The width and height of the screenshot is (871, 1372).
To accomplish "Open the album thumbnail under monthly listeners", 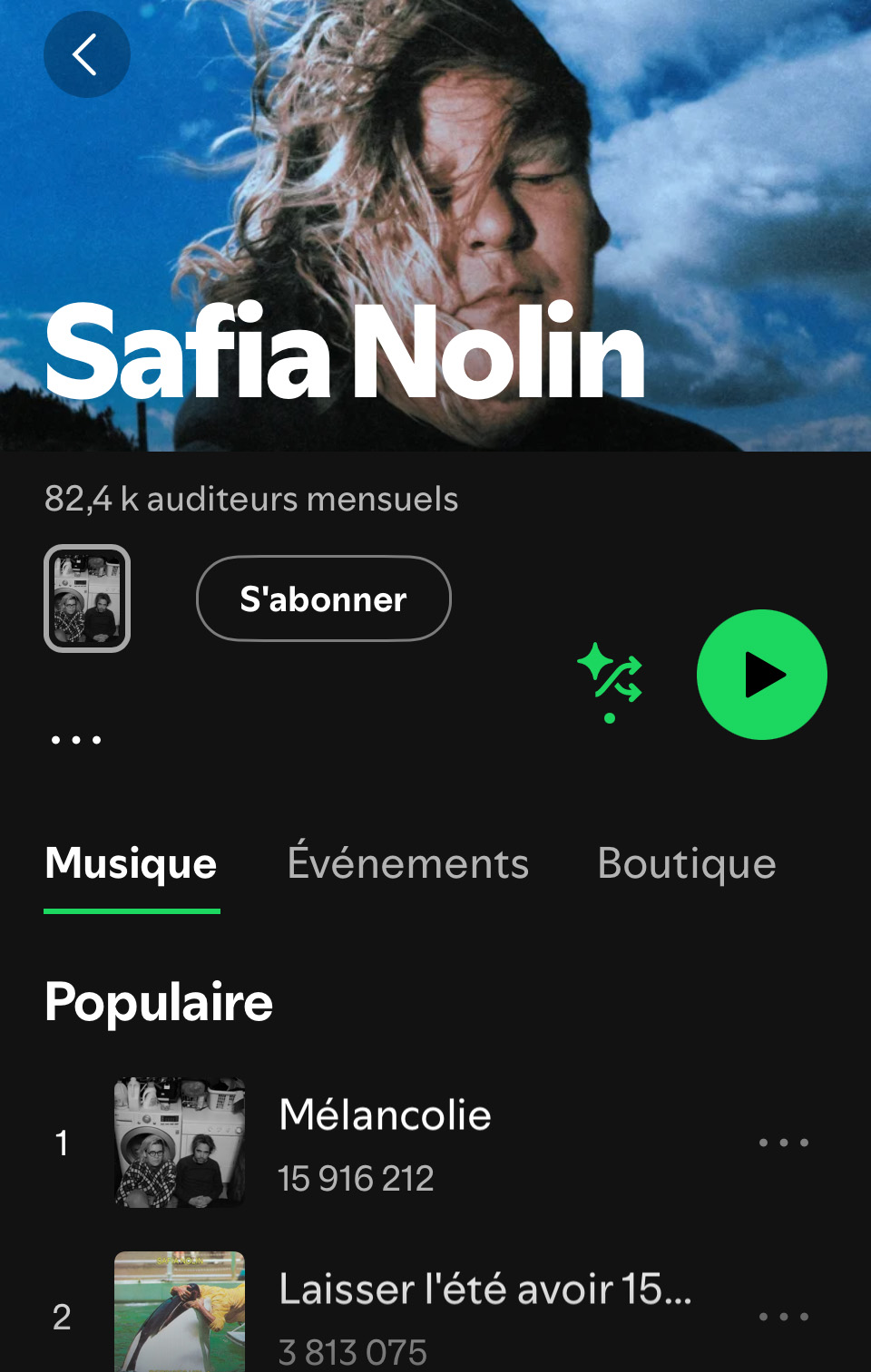I will (87, 598).
